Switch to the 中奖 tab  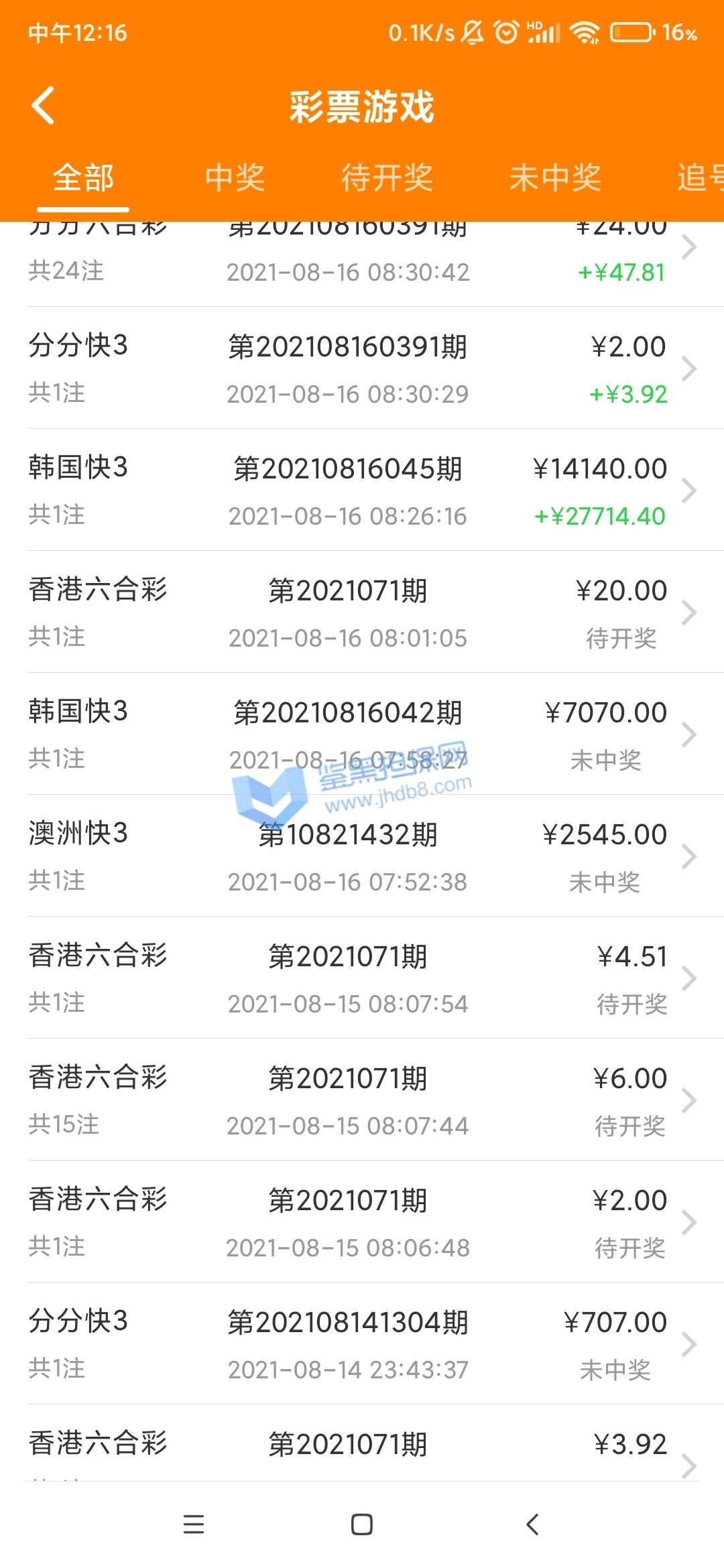(x=235, y=178)
